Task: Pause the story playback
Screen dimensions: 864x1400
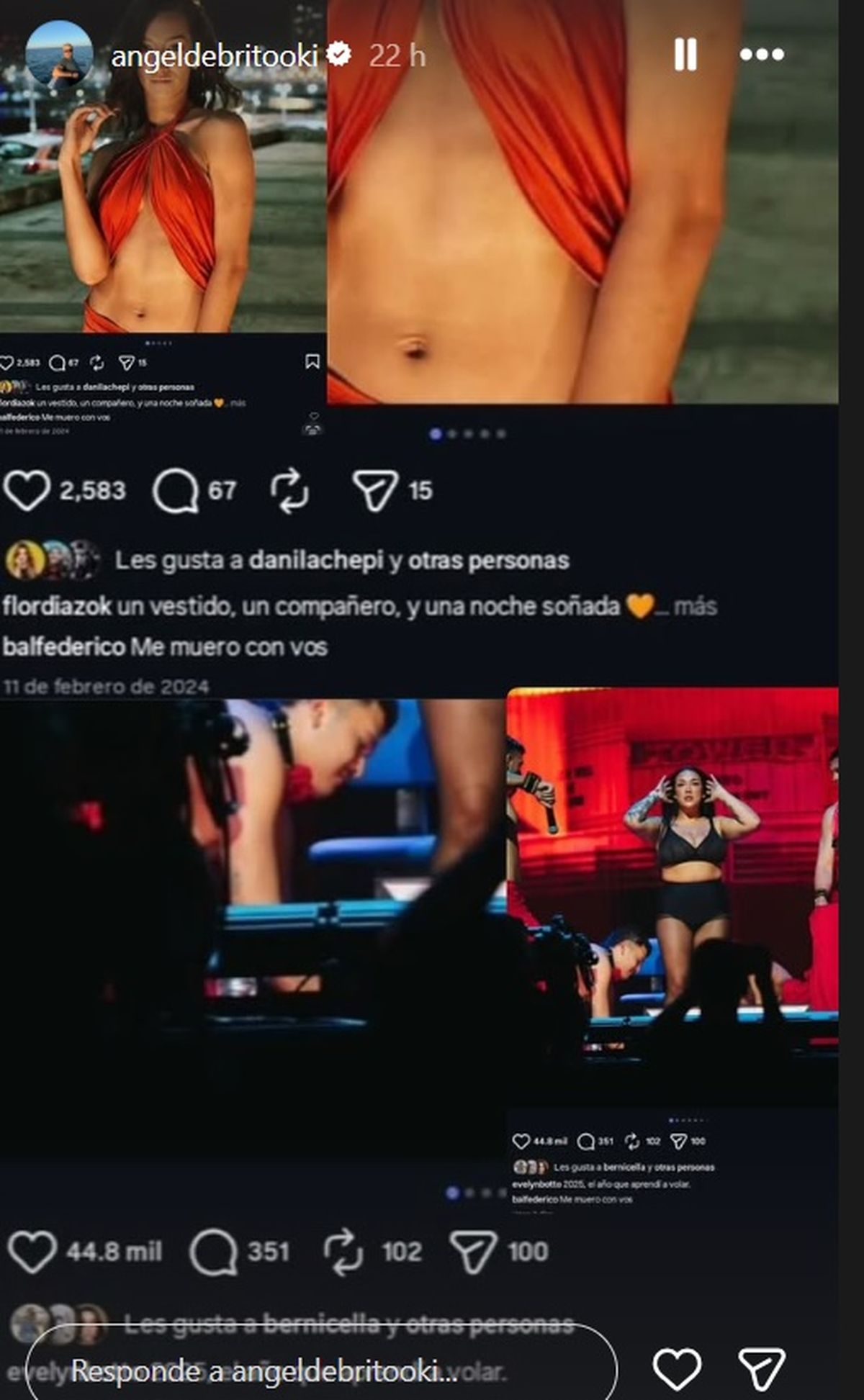Action: (685, 54)
